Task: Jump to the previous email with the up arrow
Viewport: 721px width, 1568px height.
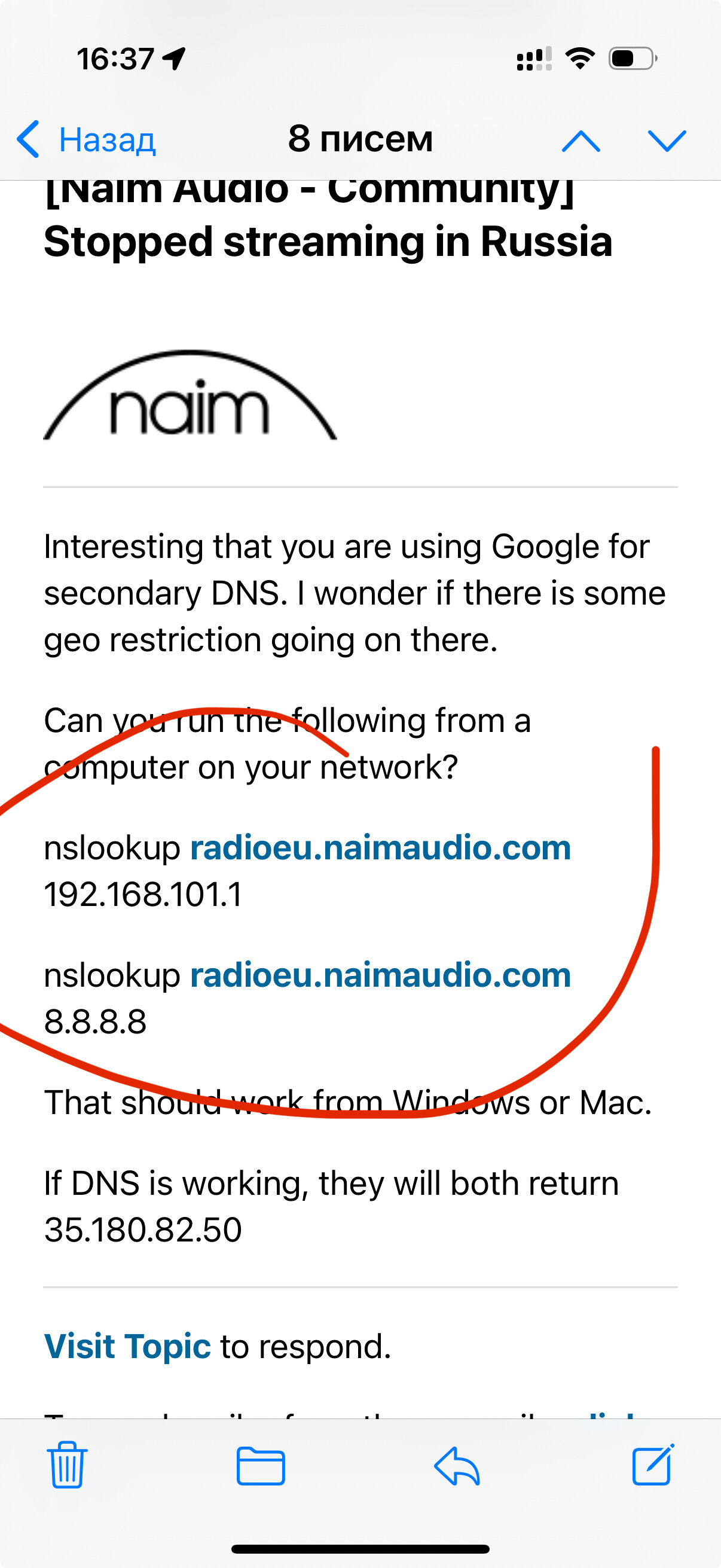Action: 581,141
